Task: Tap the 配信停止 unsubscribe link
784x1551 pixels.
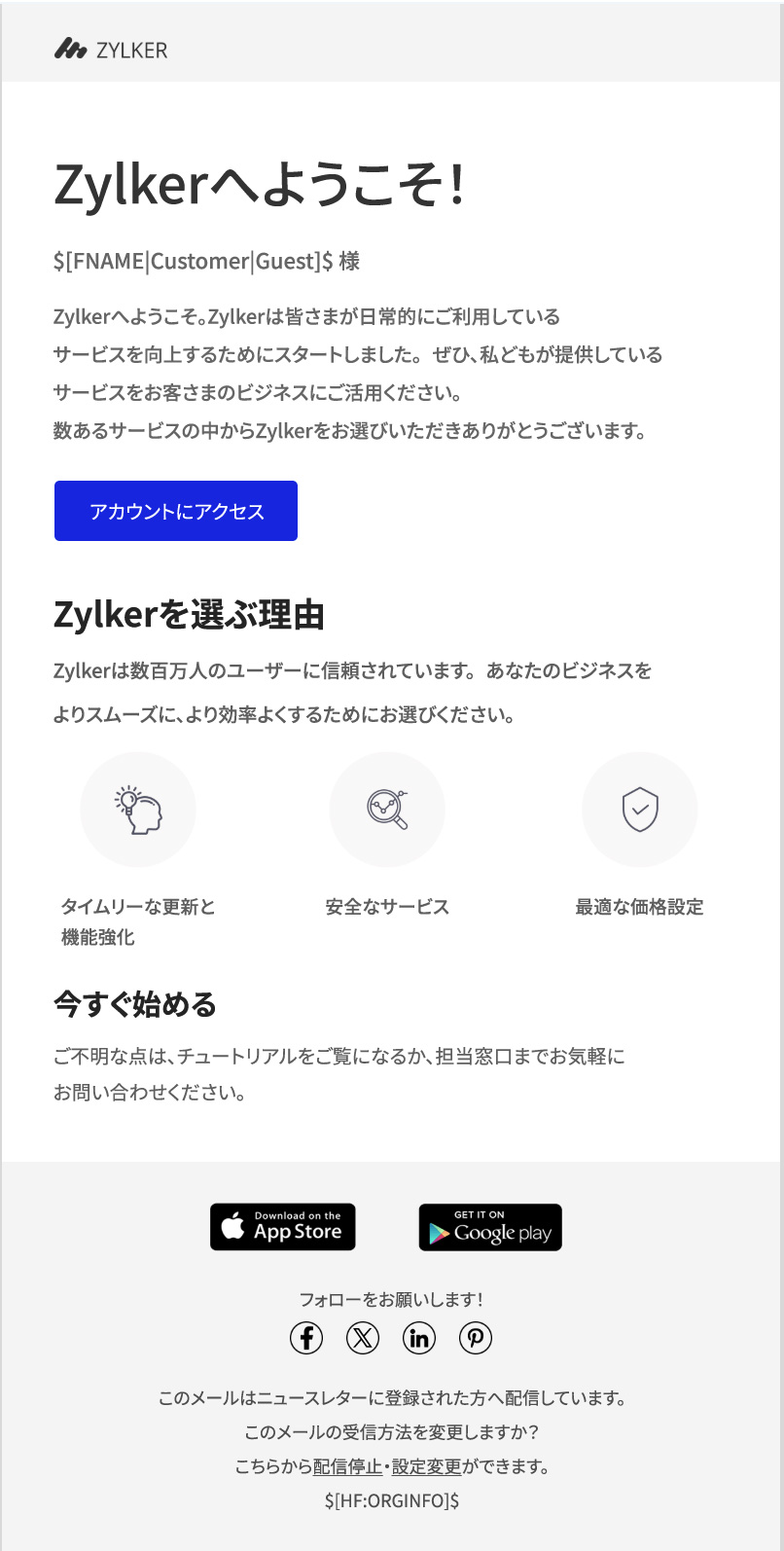Action: 347,1466
